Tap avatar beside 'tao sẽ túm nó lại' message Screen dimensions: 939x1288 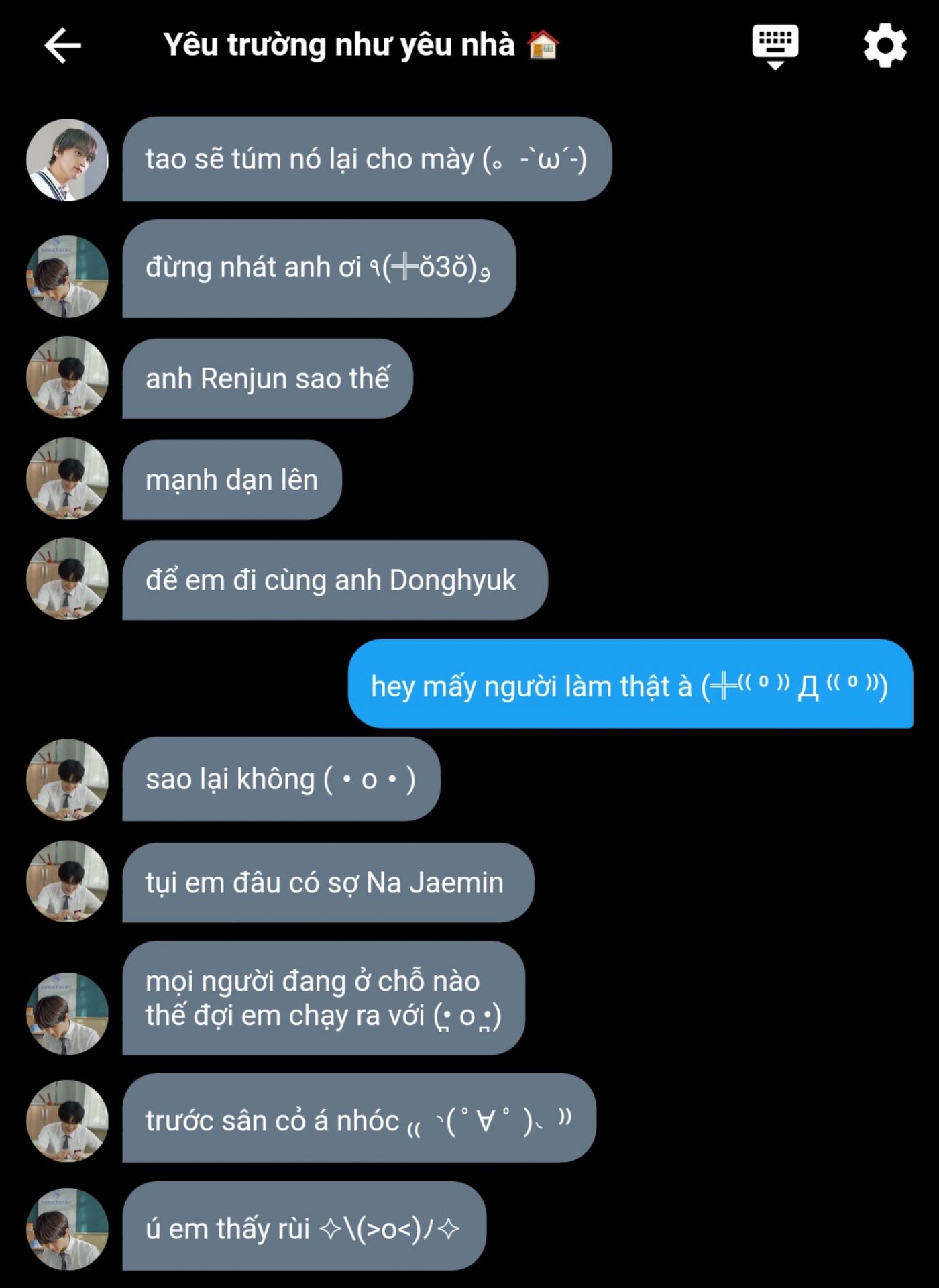(67, 160)
